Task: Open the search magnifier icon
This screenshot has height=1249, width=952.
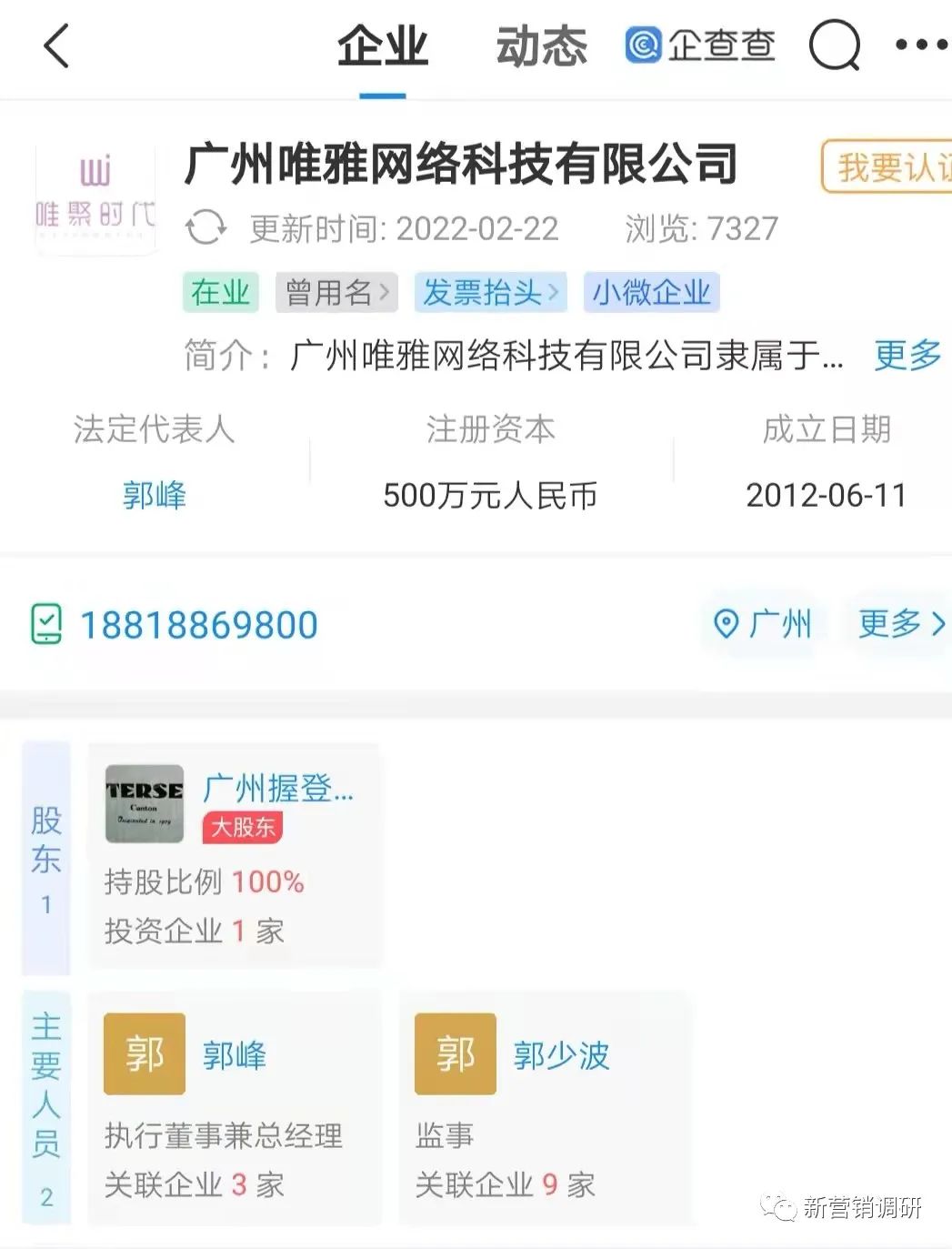Action: coord(834,45)
